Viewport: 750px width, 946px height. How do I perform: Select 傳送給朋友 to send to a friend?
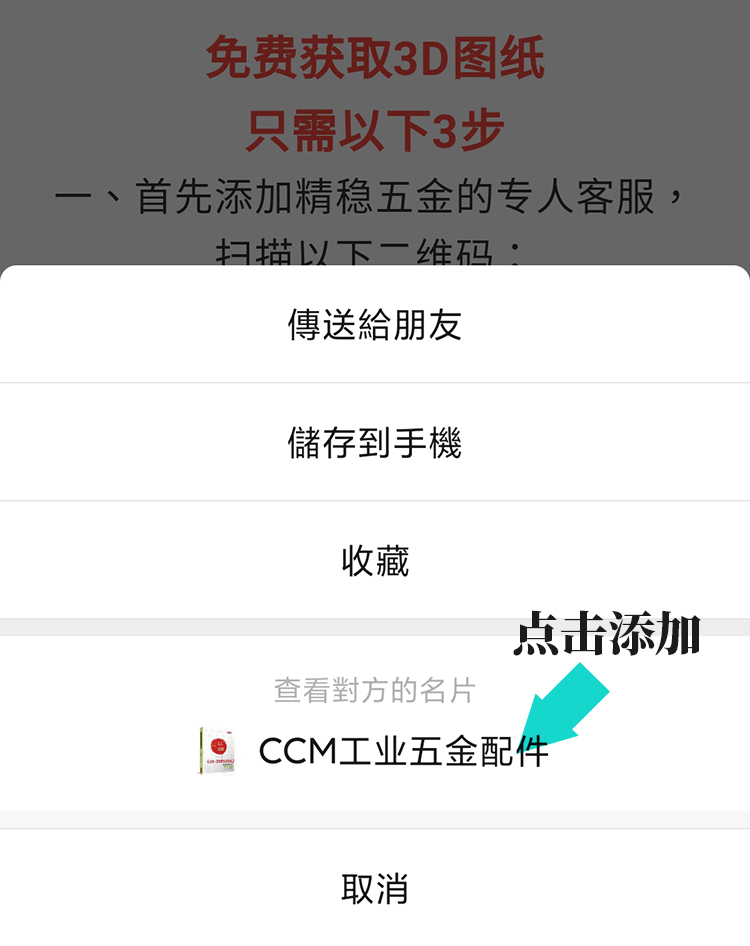[x=375, y=325]
